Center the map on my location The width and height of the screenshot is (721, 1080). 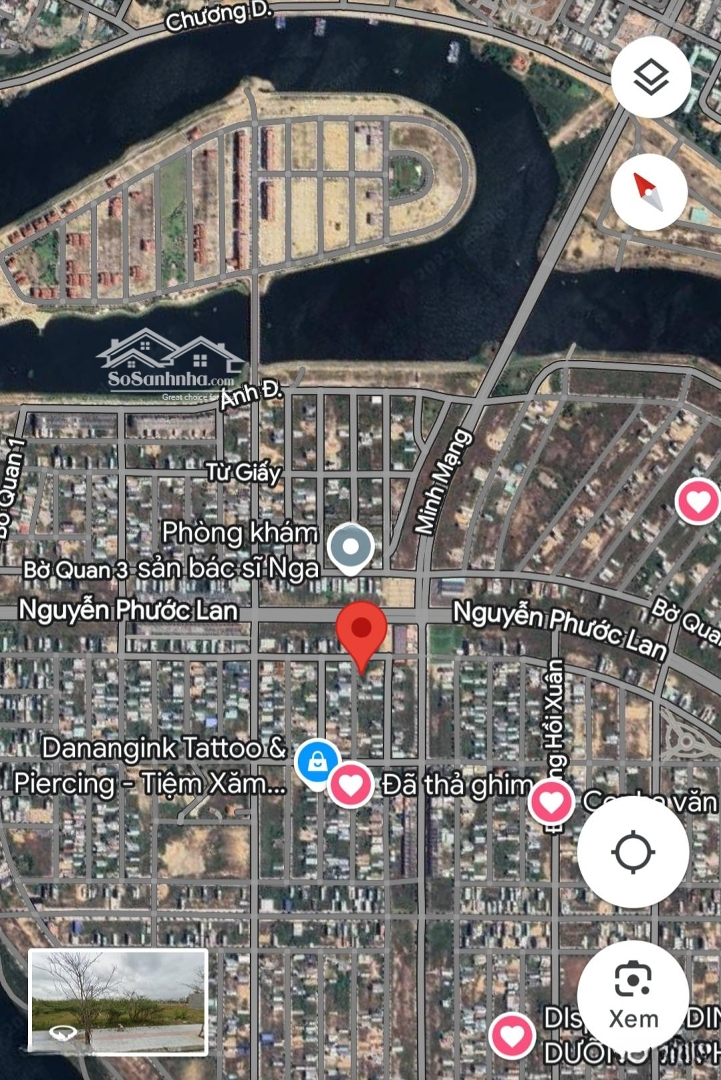[632, 852]
